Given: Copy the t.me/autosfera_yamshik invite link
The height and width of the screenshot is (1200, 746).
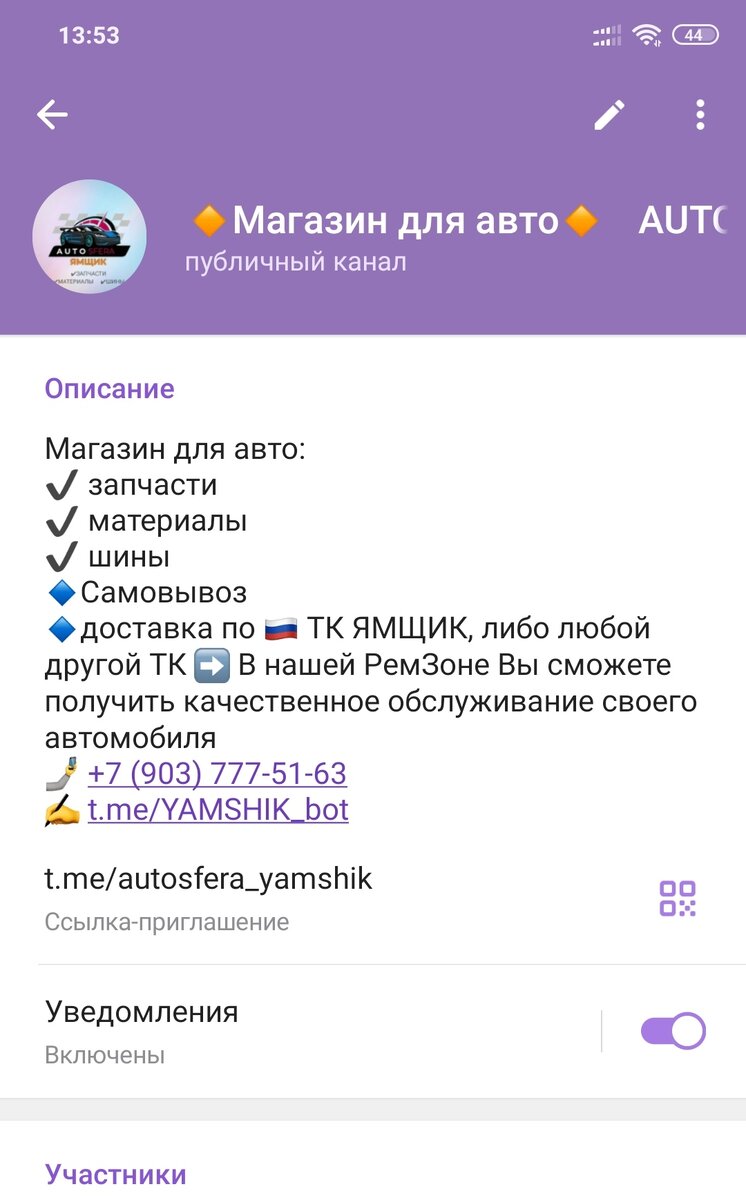Looking at the screenshot, I should [x=207, y=879].
